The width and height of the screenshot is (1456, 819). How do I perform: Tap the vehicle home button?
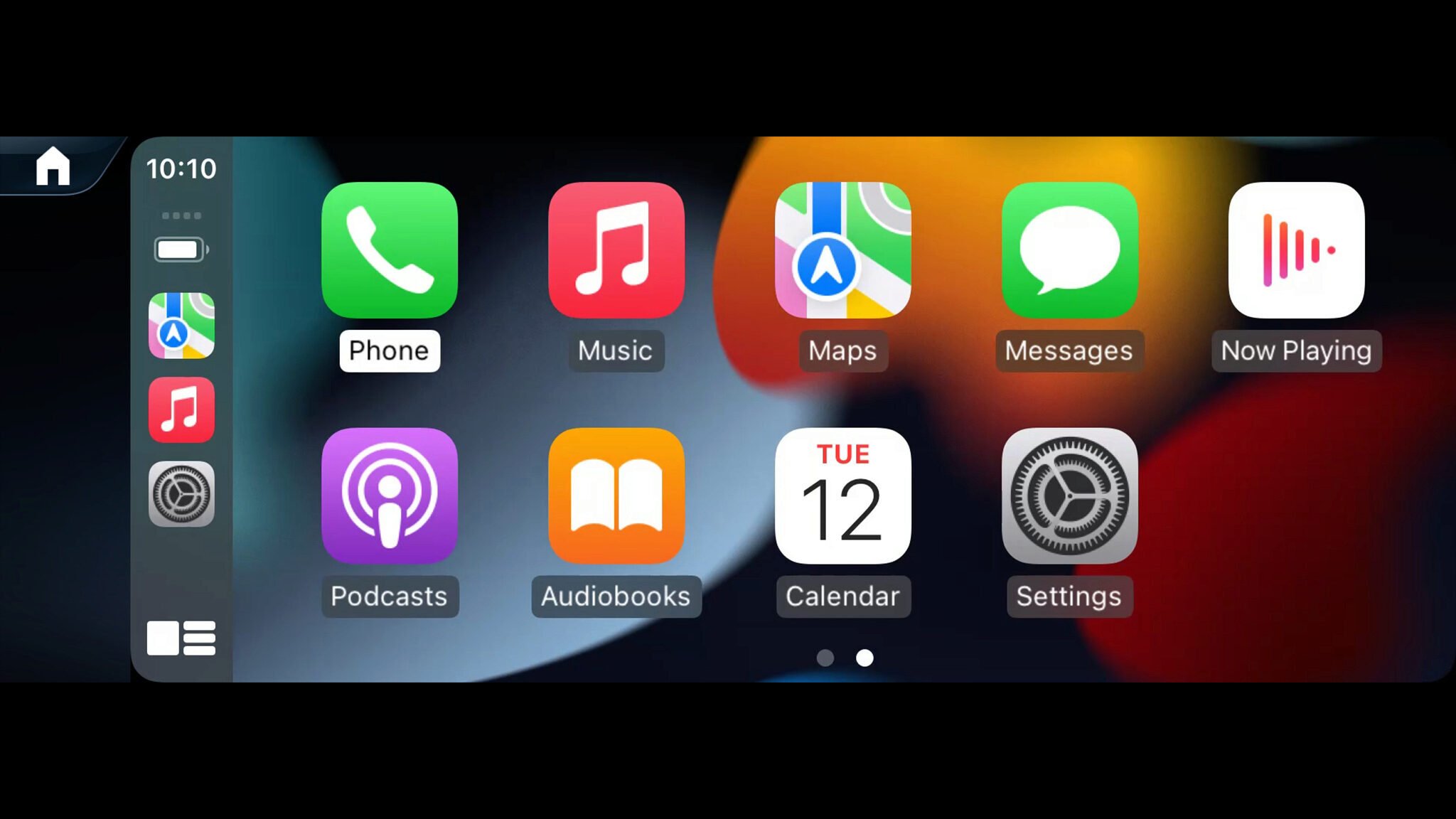[53, 166]
